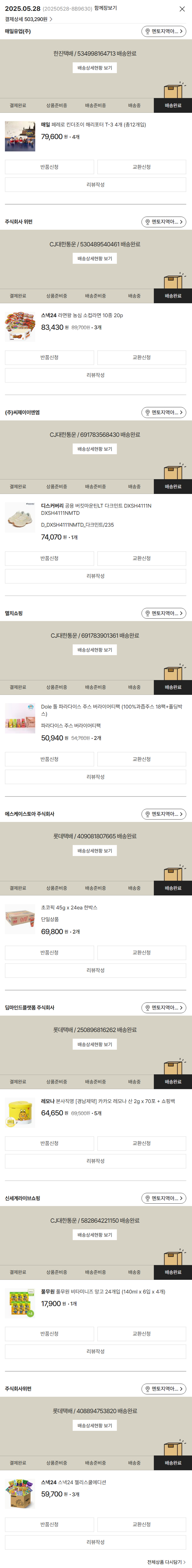Request exchange for 레모나 카카오 레모나 산
The width and height of the screenshot is (192, 1568).
pos(142,1143)
